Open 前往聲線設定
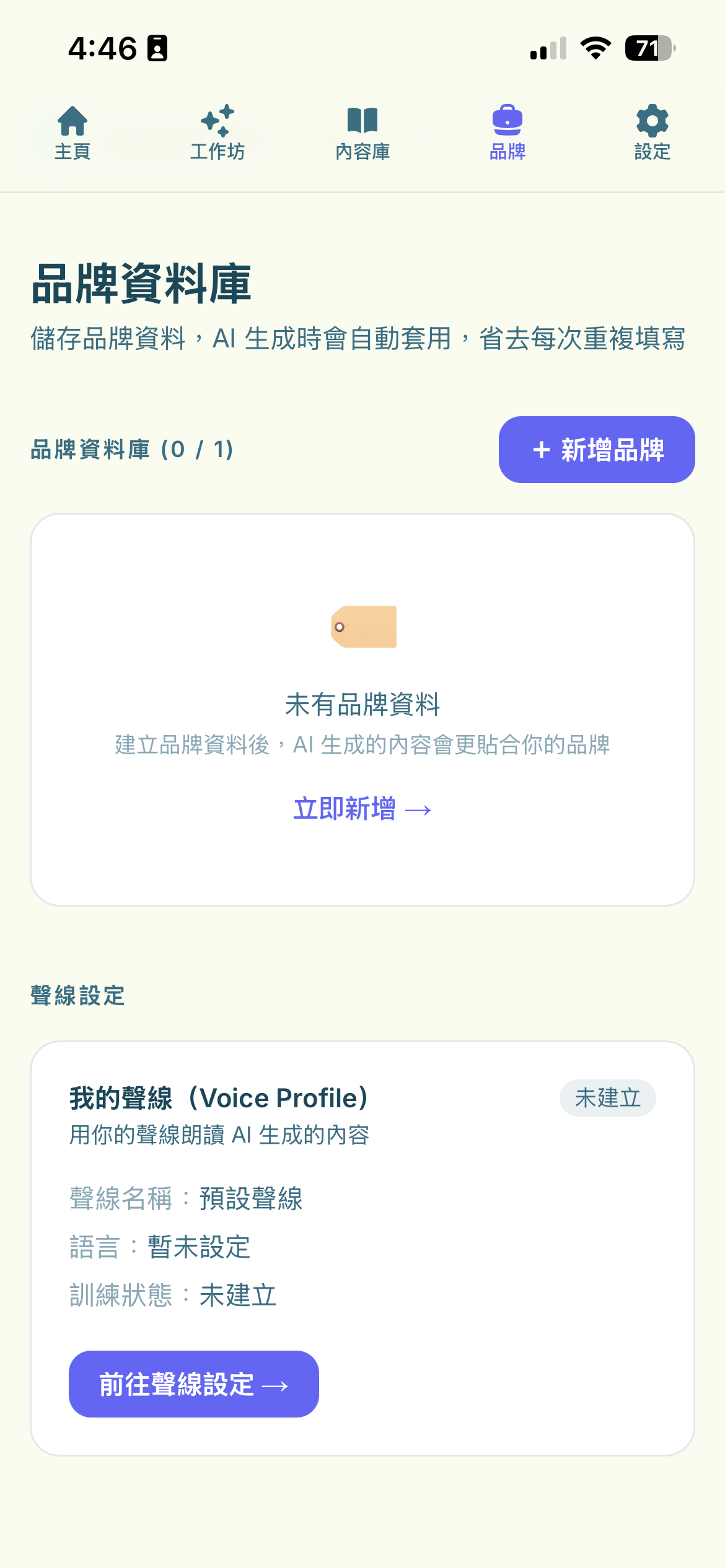725x1568 pixels. pyautogui.click(x=194, y=1384)
